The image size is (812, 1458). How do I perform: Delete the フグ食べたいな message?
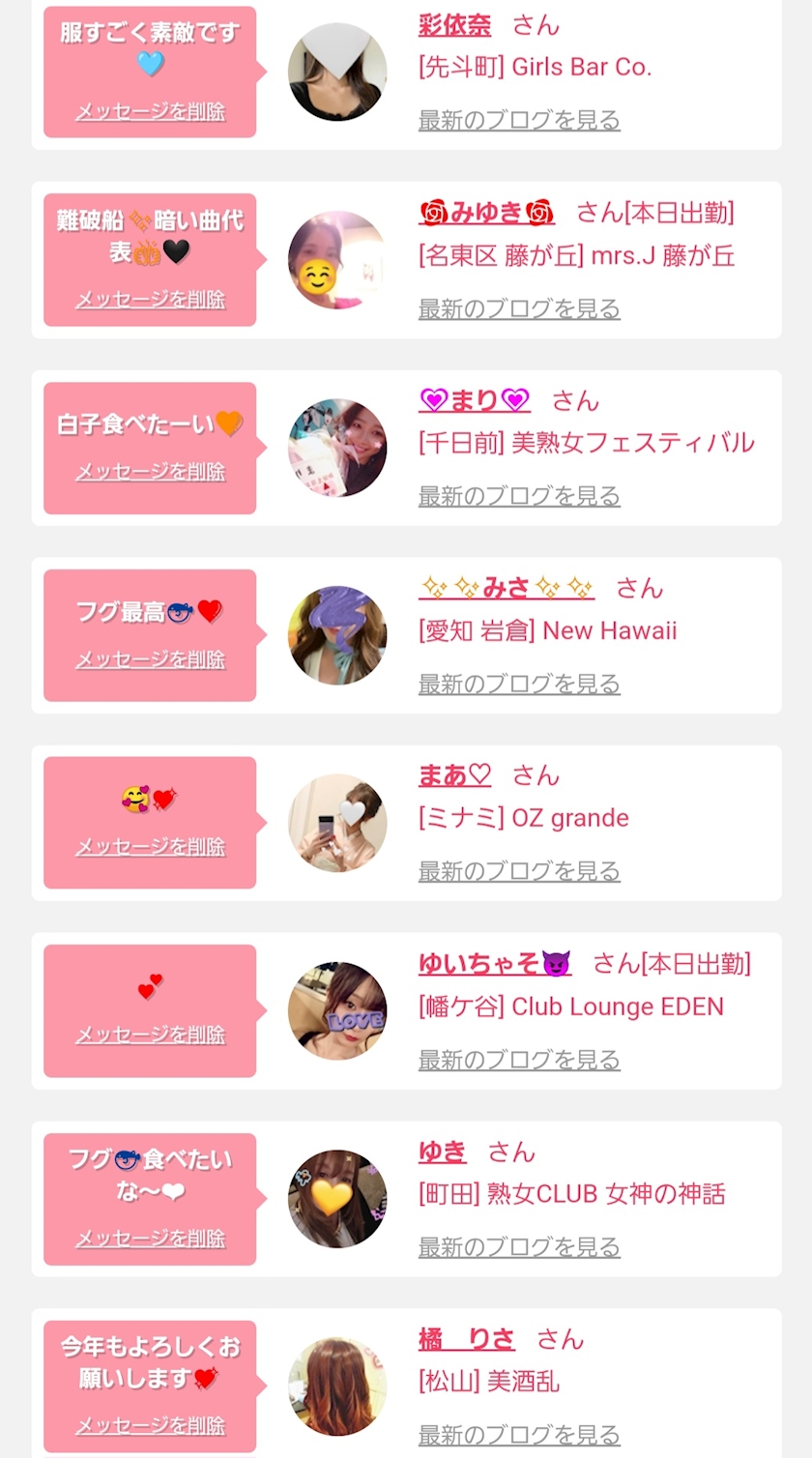(151, 1239)
